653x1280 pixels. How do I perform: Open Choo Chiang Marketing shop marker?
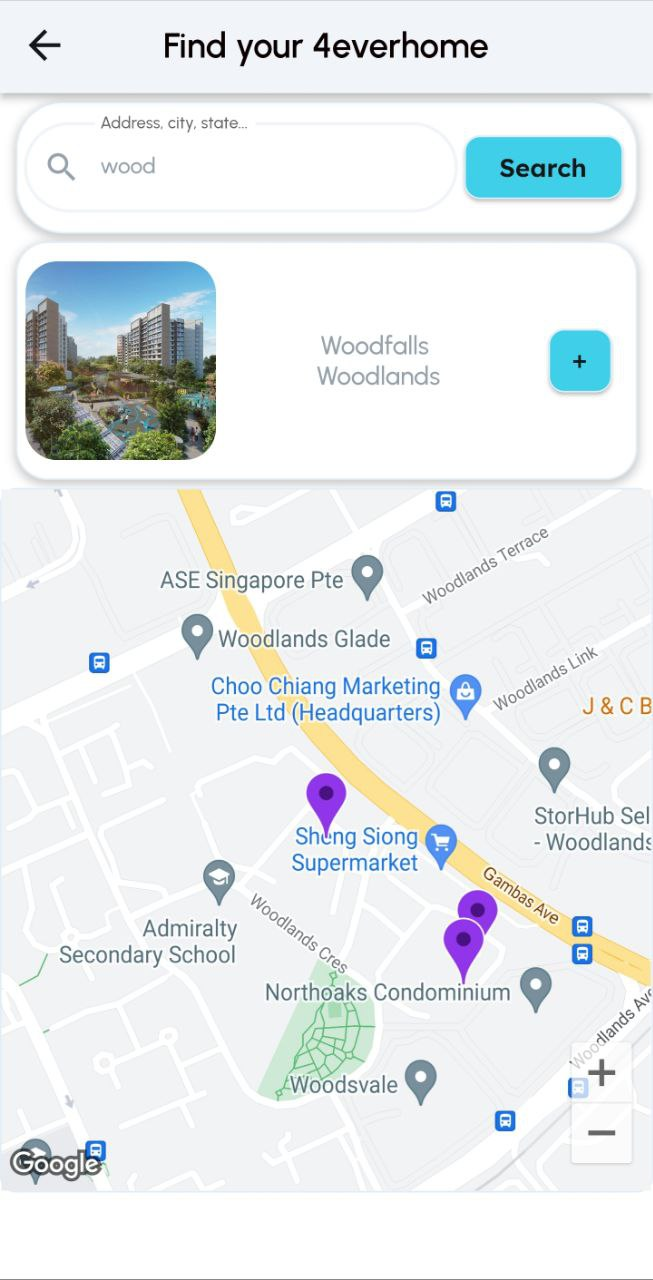[x=465, y=697]
